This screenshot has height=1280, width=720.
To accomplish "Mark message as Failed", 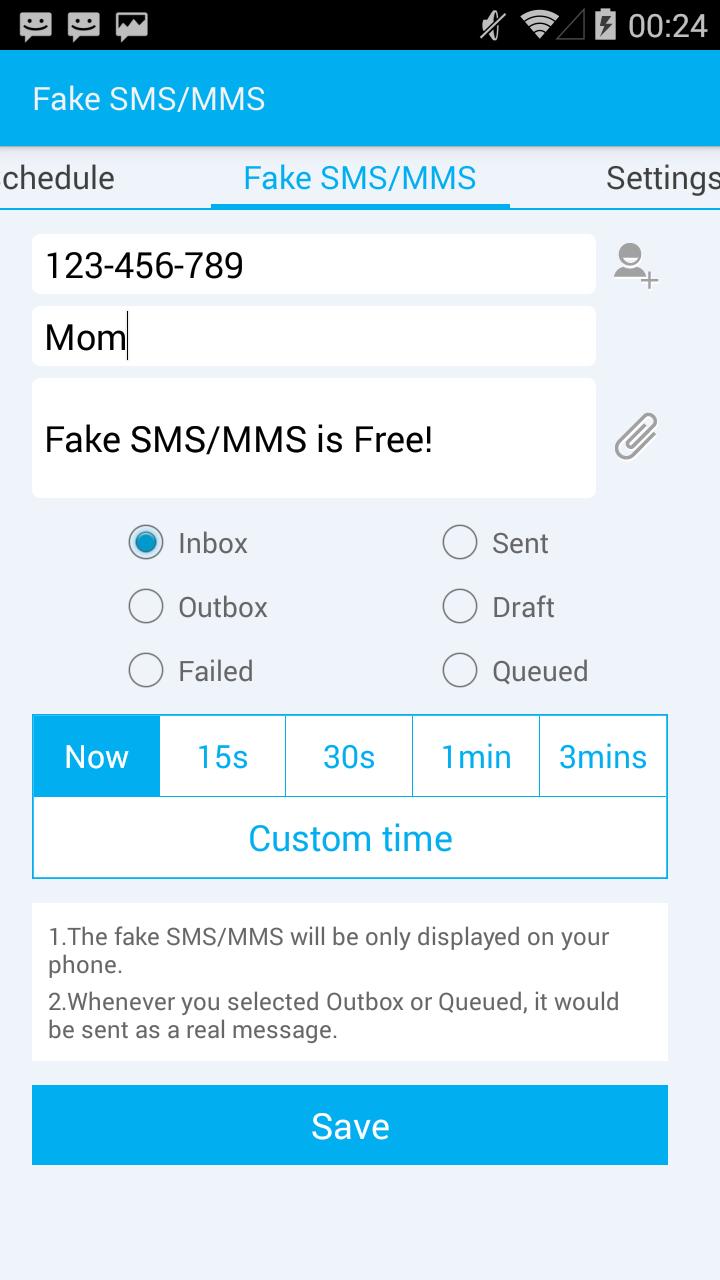I will point(146,671).
